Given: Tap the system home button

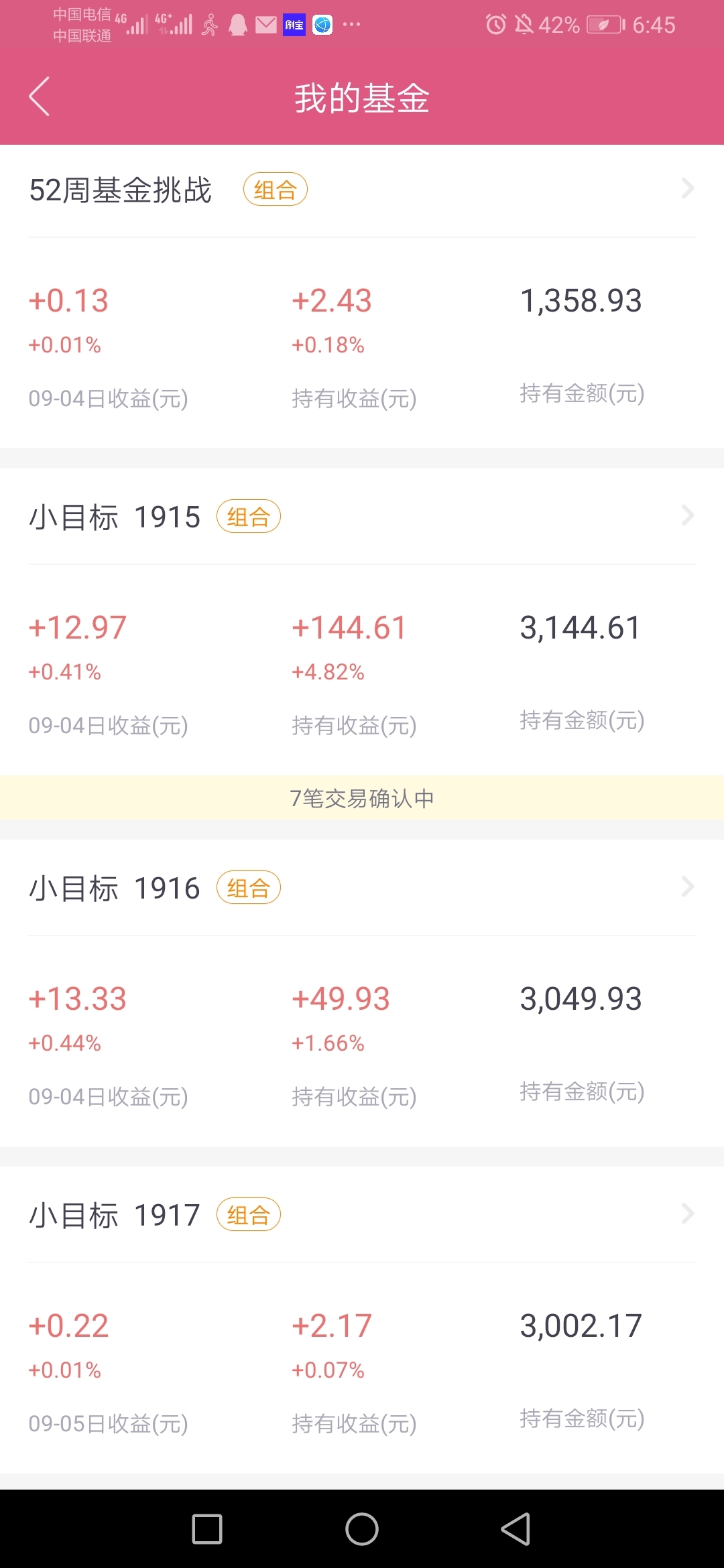Looking at the screenshot, I should pyautogui.click(x=362, y=1529).
